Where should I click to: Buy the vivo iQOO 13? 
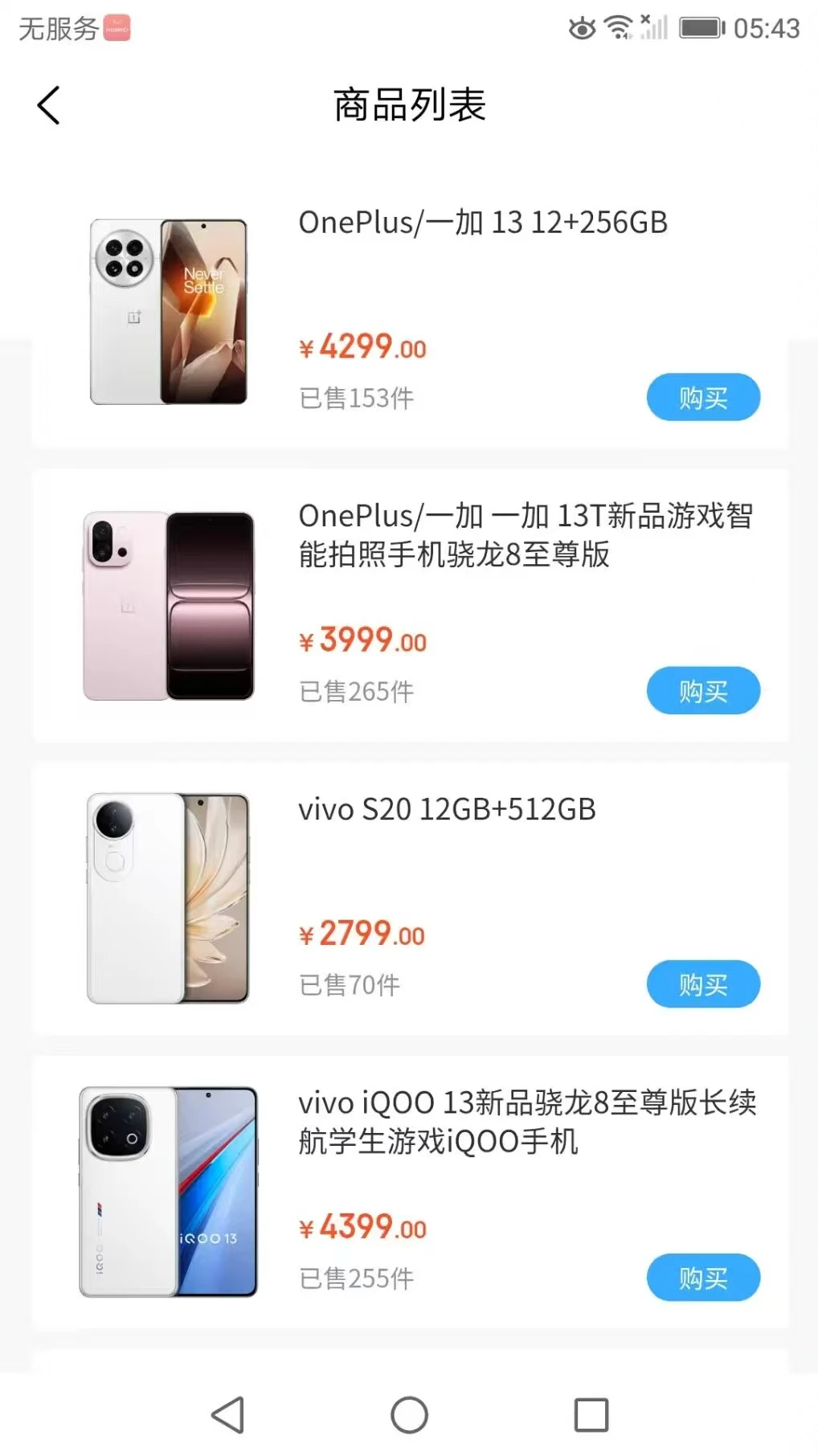[702, 1277]
